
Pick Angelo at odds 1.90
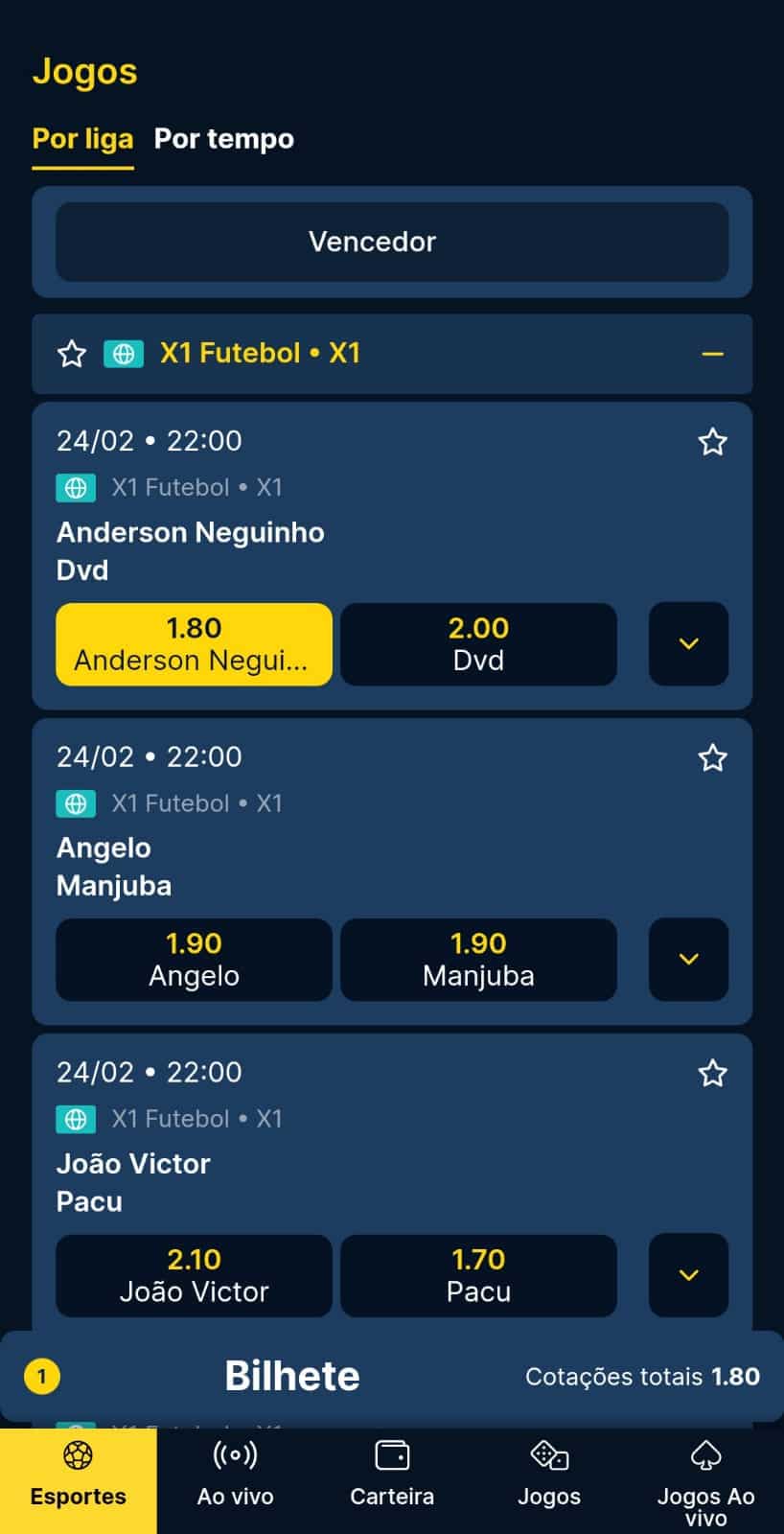pyautogui.click(x=194, y=959)
